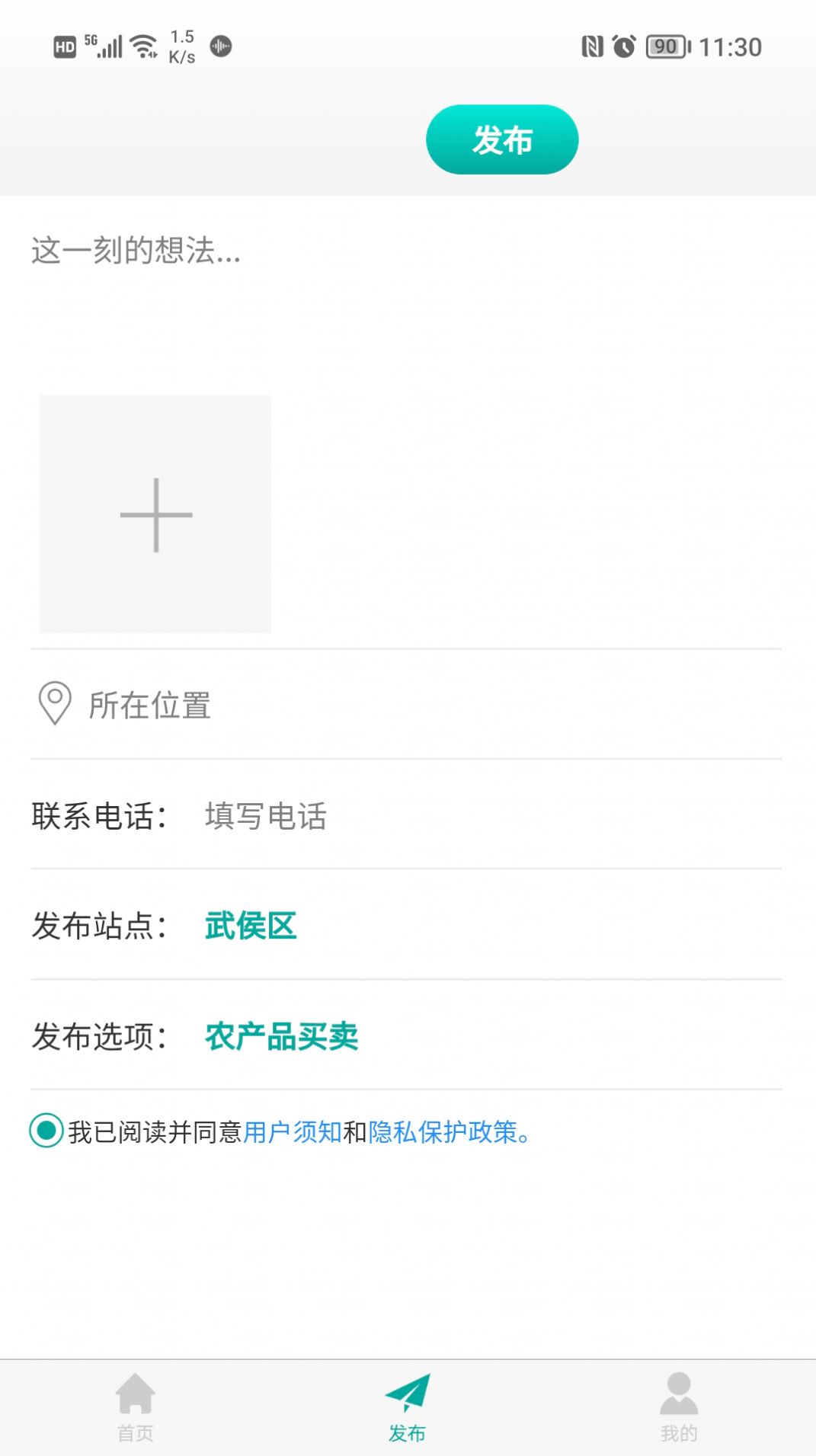The height and width of the screenshot is (1456, 816).
Task: Go to the 我的 tab
Action: click(678, 1406)
